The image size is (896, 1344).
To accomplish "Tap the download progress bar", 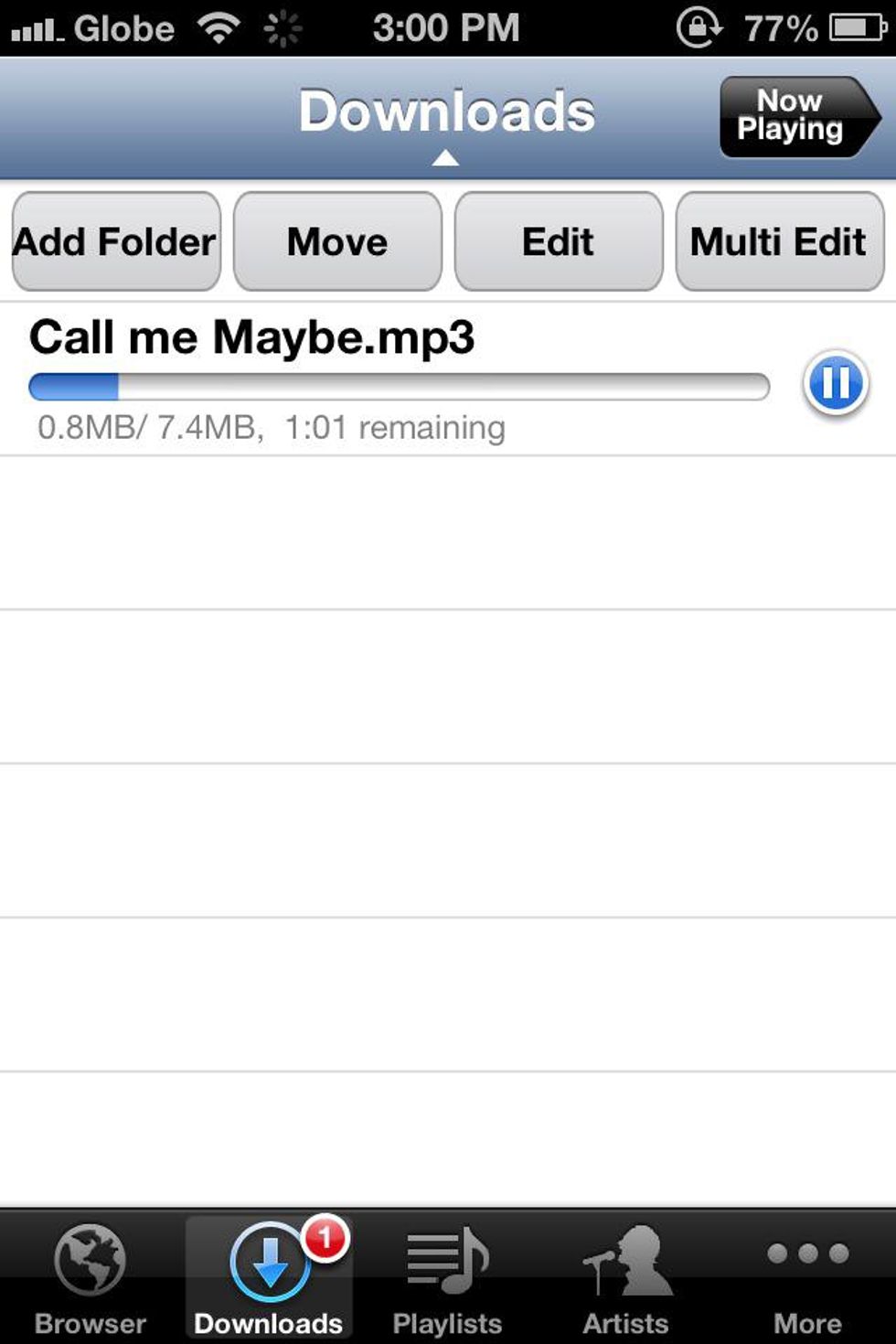I will click(x=400, y=388).
